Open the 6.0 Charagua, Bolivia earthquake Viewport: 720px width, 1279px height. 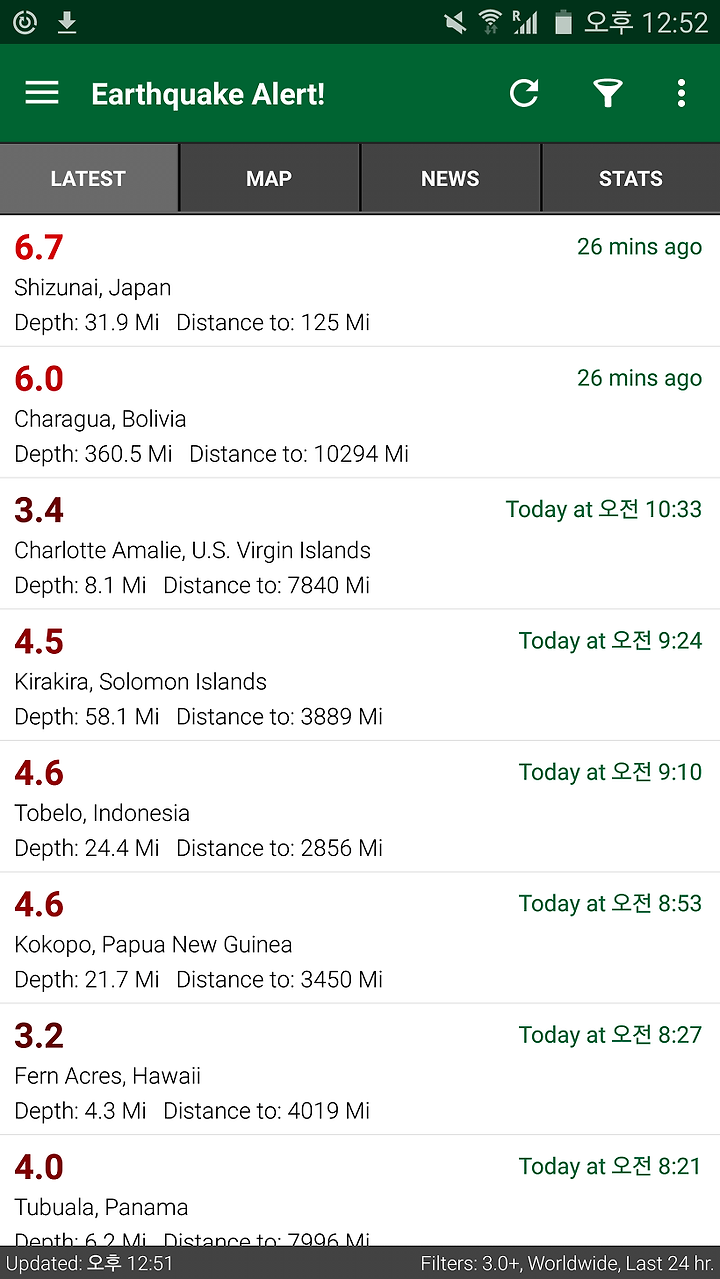pyautogui.click(x=360, y=413)
